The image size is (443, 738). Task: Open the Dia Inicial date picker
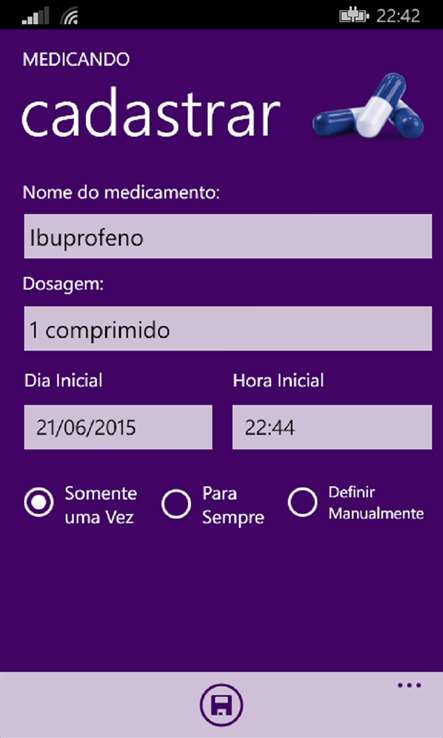click(118, 427)
